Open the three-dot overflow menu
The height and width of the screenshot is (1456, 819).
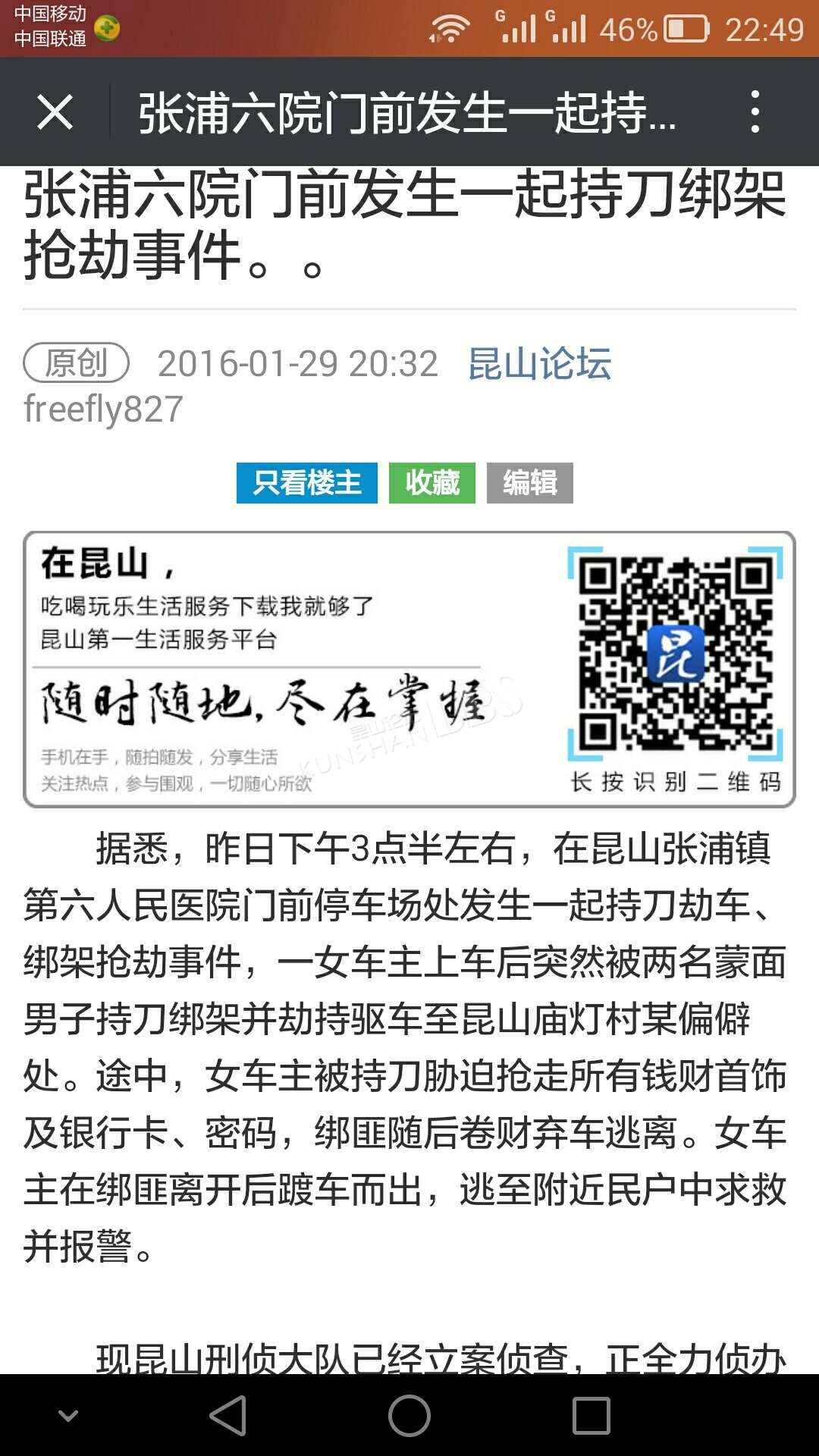point(755,112)
